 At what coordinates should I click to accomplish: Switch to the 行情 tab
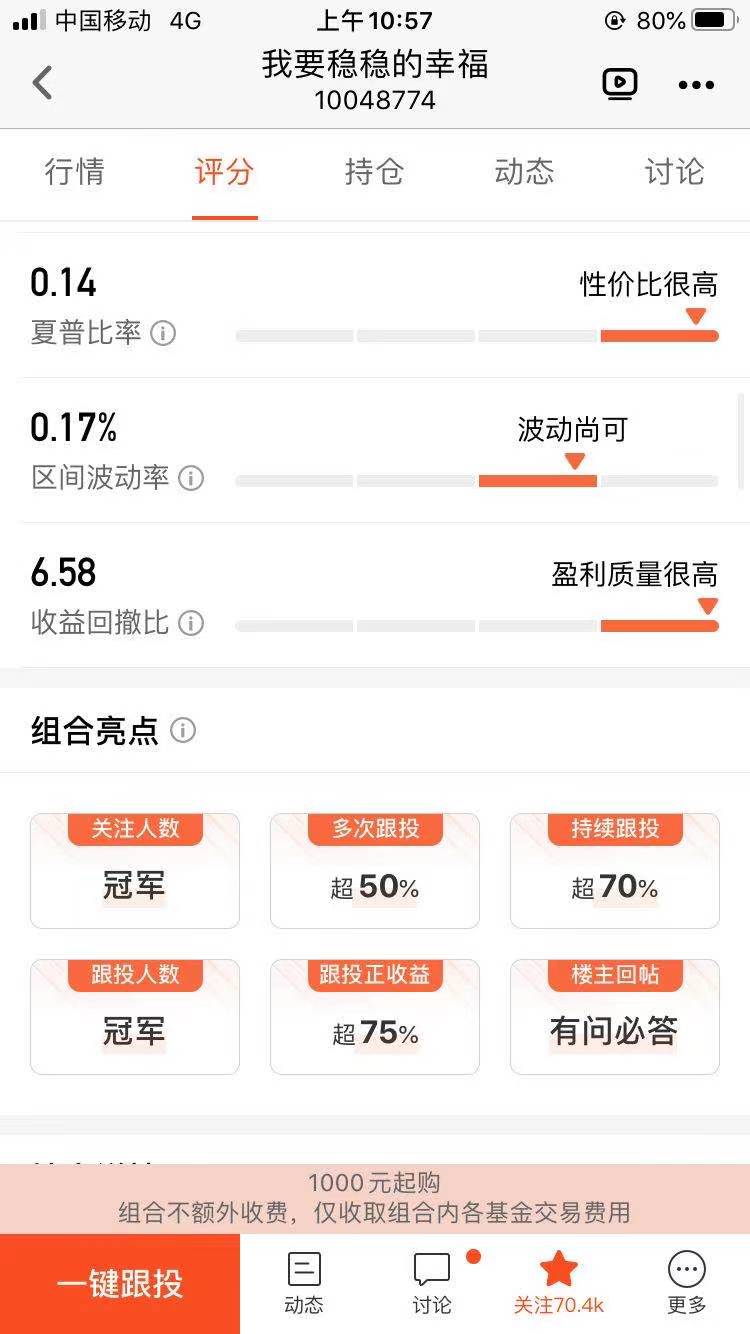pyautogui.click(x=75, y=172)
